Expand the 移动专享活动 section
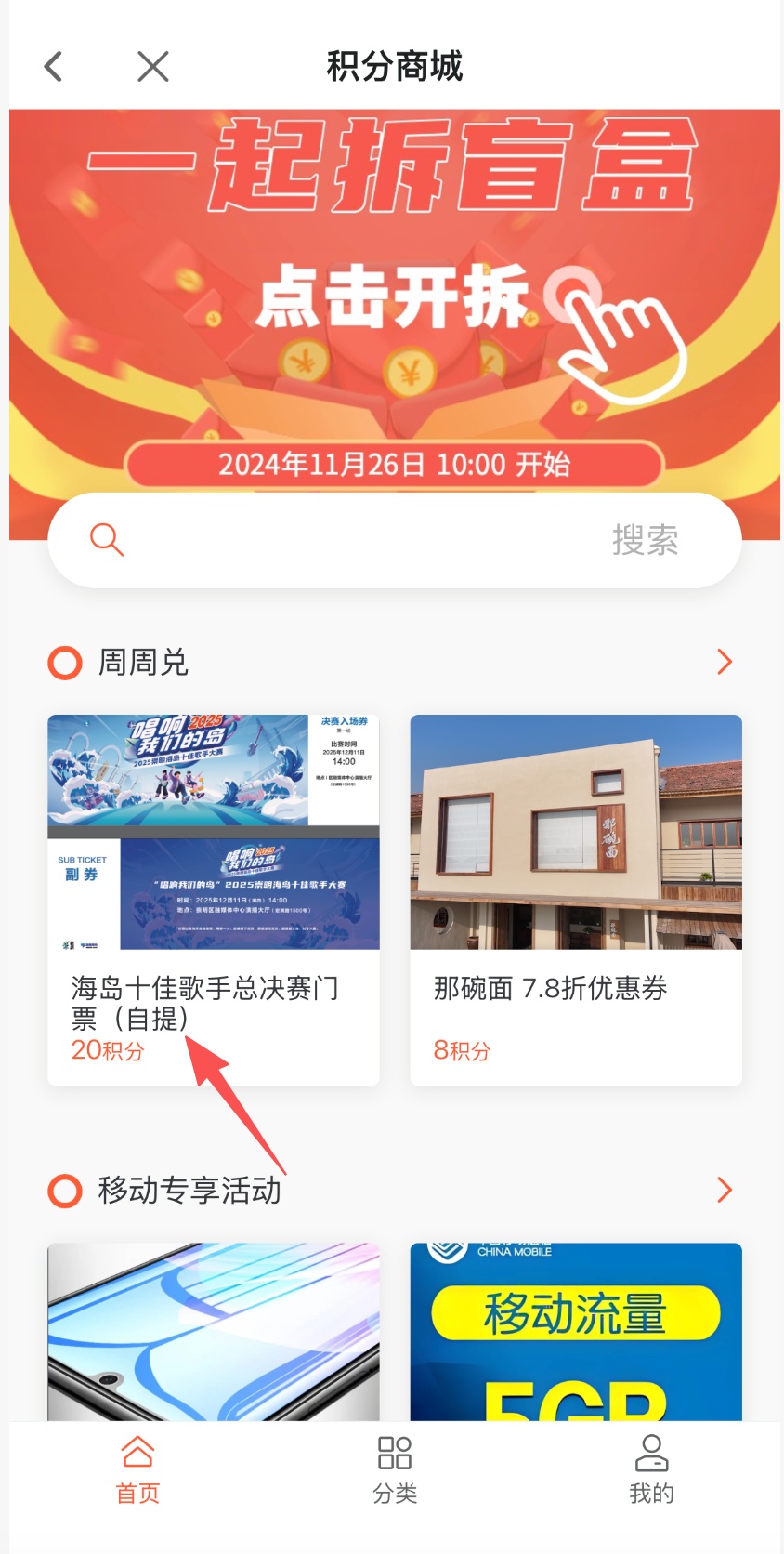The image size is (784, 1554). point(725,1190)
